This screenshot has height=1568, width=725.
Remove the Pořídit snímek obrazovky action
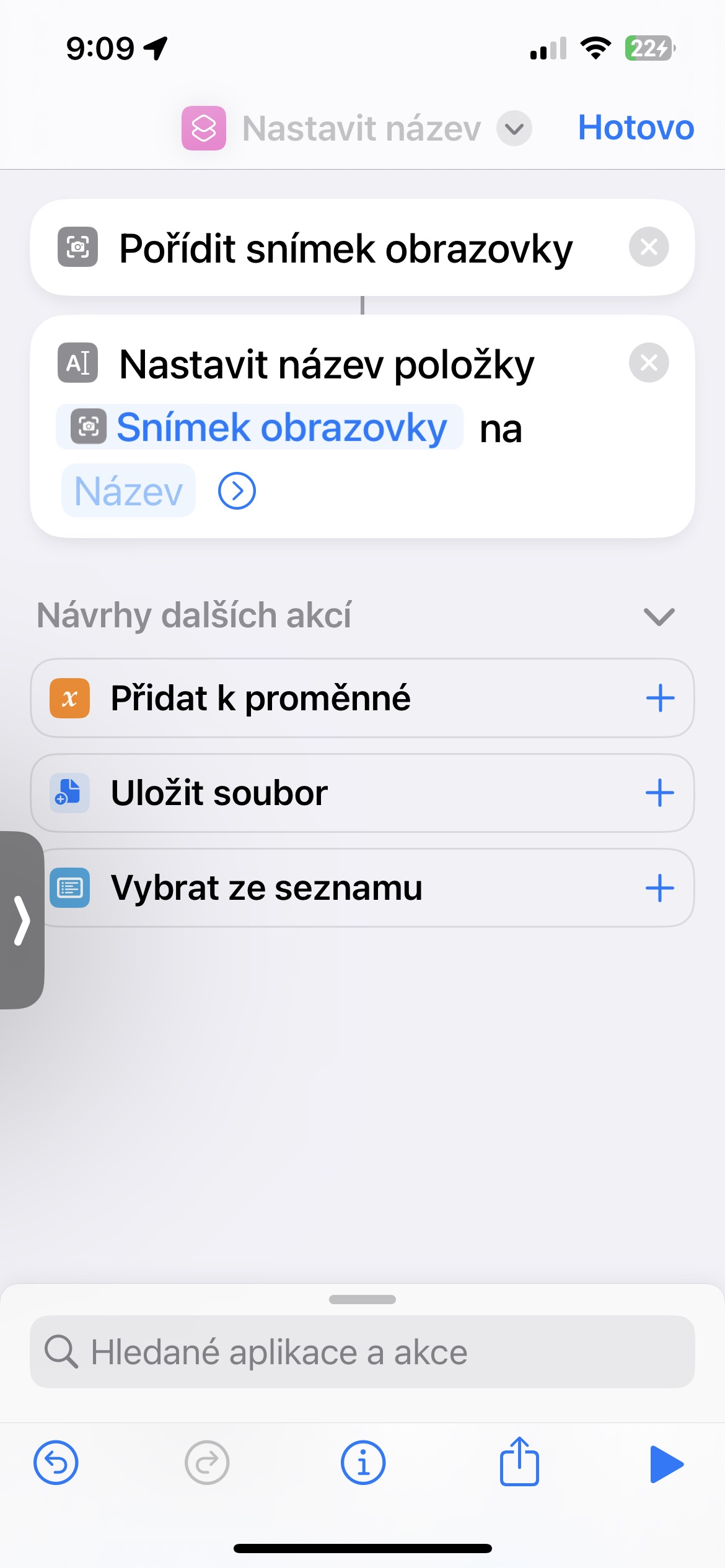coord(648,247)
